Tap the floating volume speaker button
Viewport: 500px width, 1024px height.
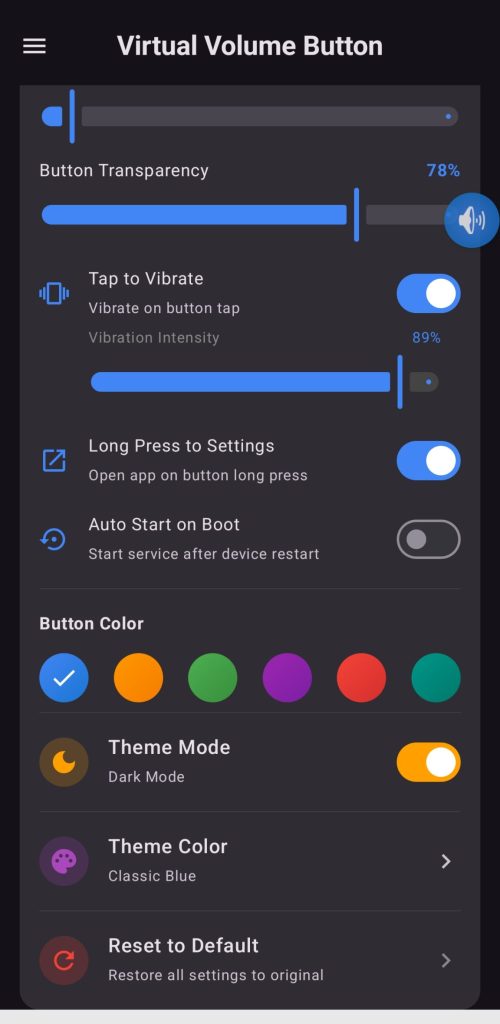coord(472,220)
